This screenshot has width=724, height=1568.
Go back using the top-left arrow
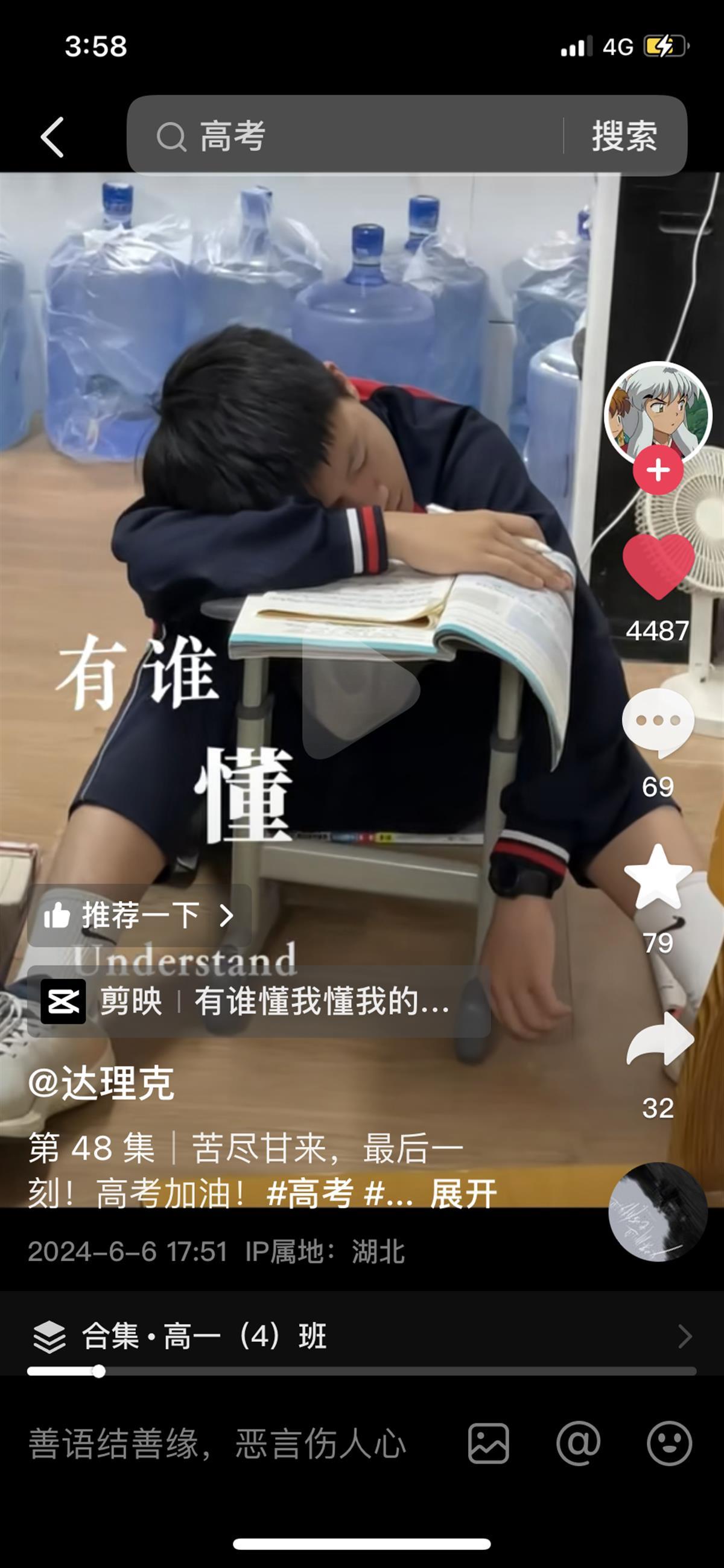[52, 137]
